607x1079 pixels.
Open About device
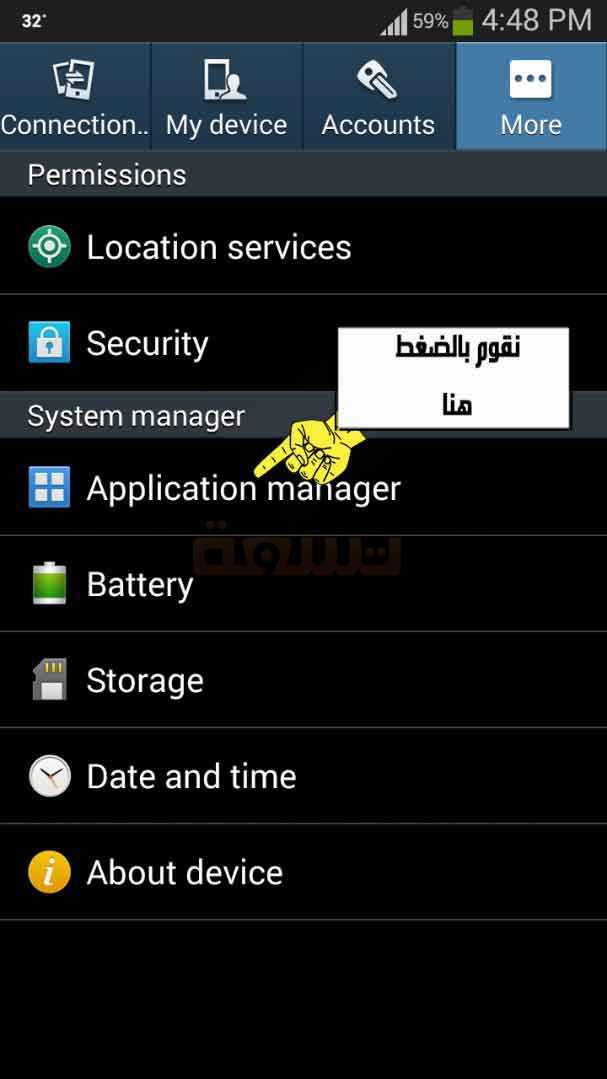(x=304, y=872)
